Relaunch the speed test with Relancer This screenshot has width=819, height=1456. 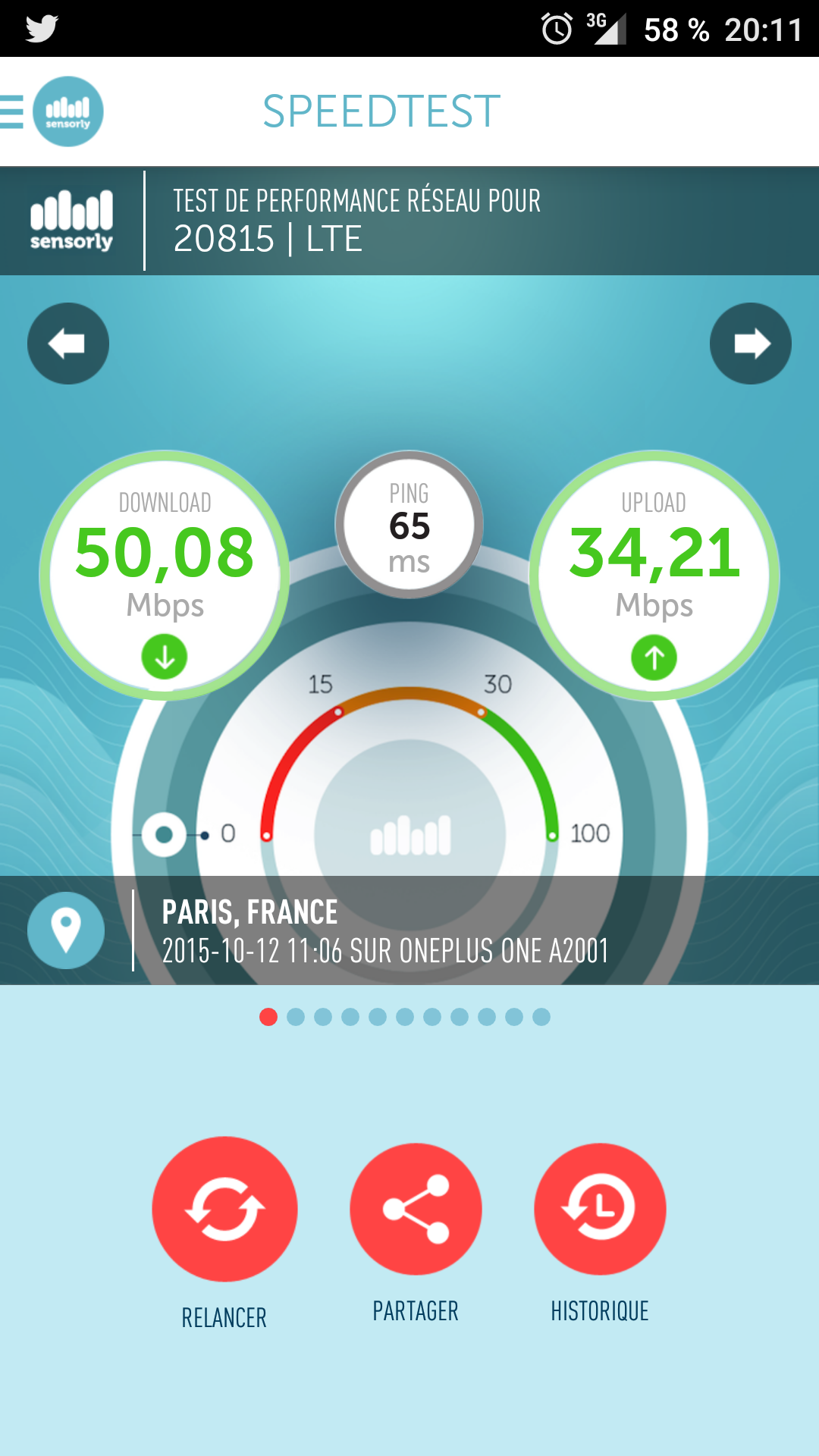point(224,1209)
